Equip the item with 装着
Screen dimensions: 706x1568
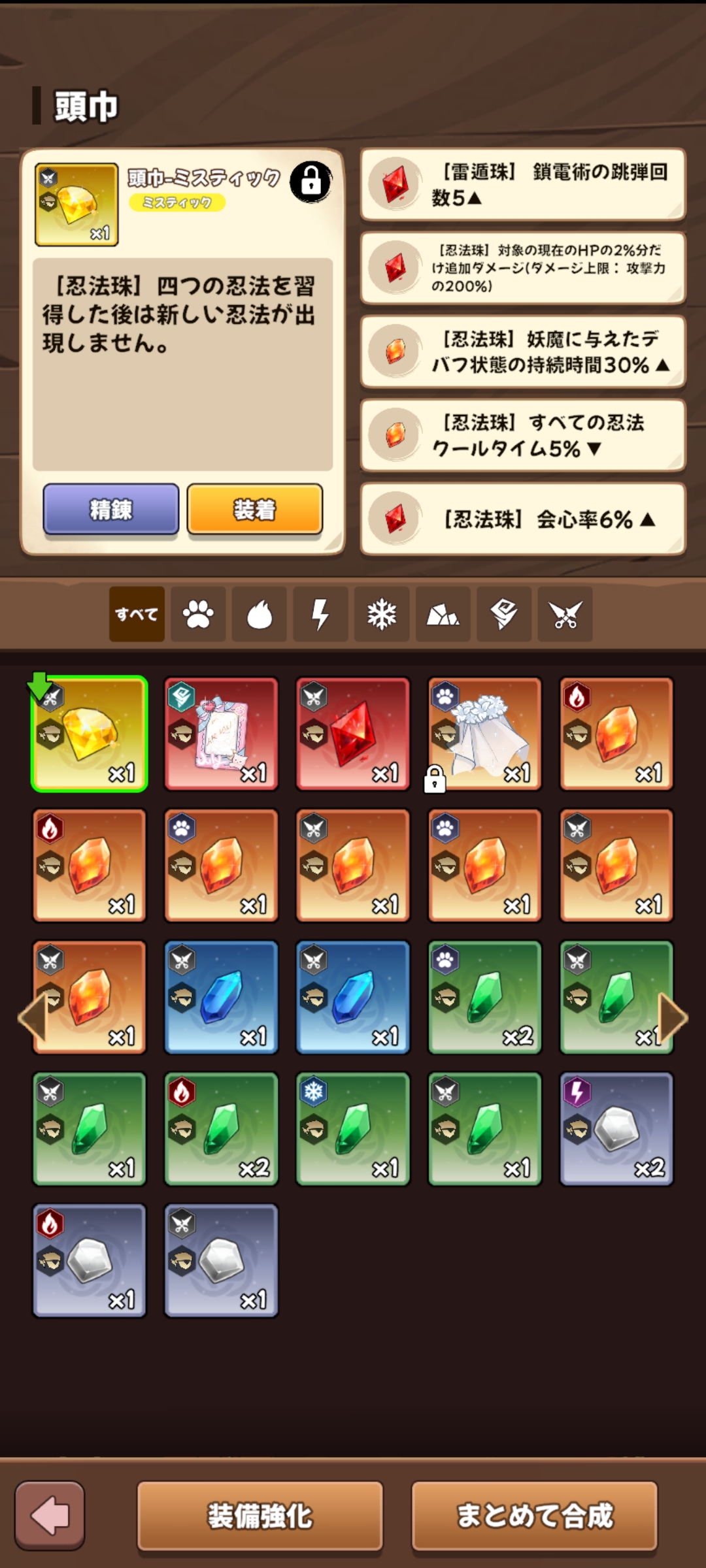(x=255, y=510)
